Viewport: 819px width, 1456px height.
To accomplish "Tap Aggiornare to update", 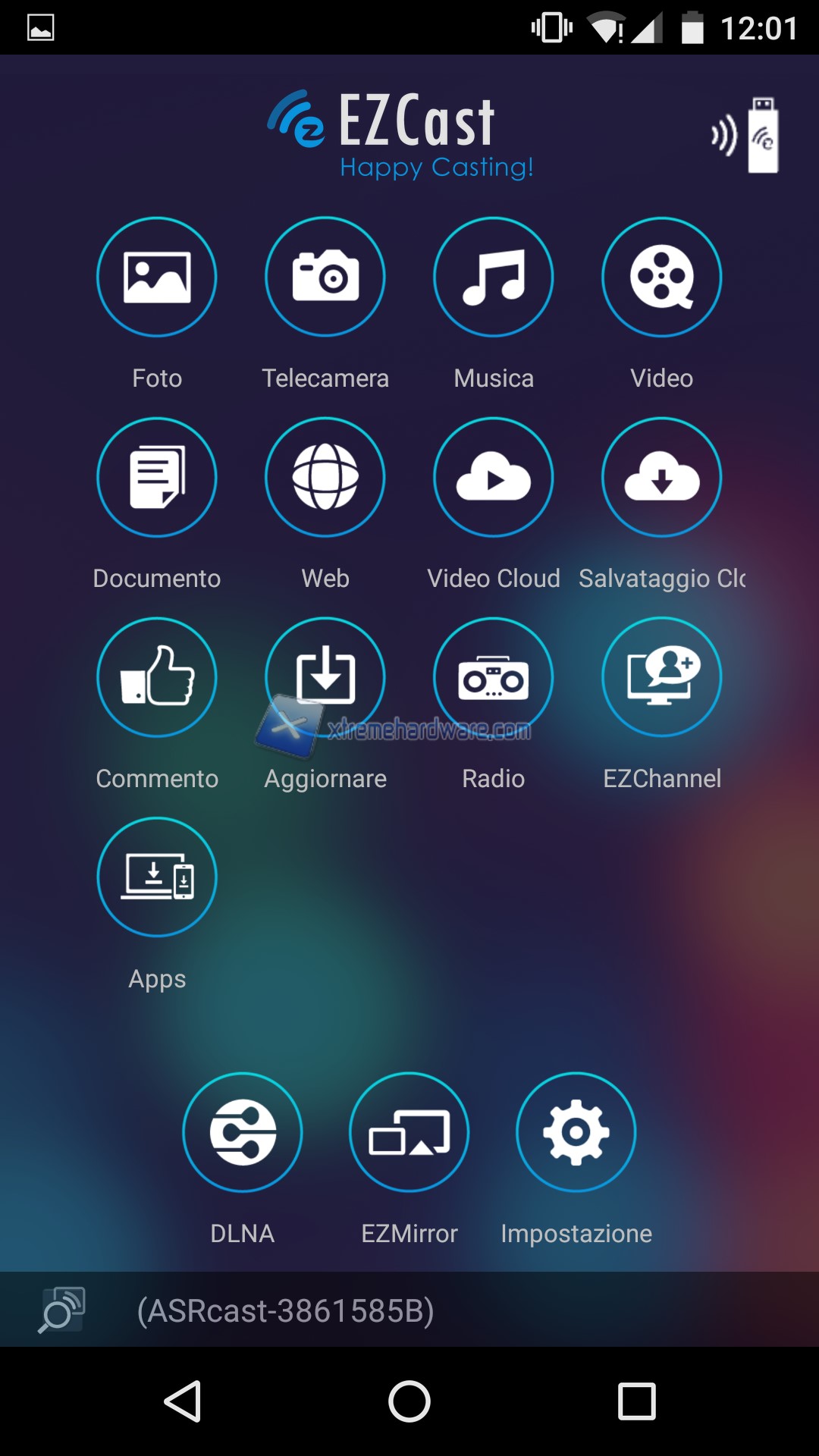I will (x=325, y=678).
